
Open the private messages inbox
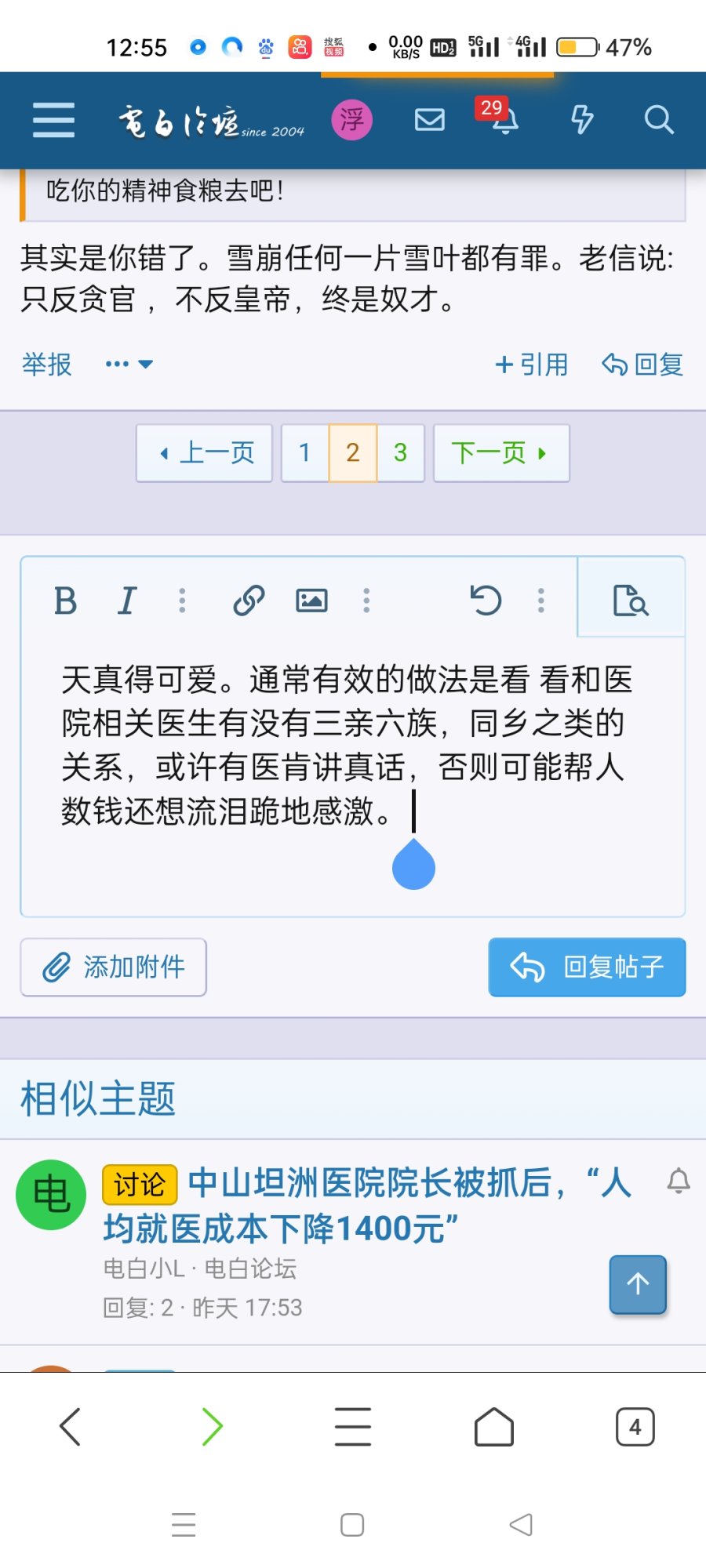tap(428, 120)
